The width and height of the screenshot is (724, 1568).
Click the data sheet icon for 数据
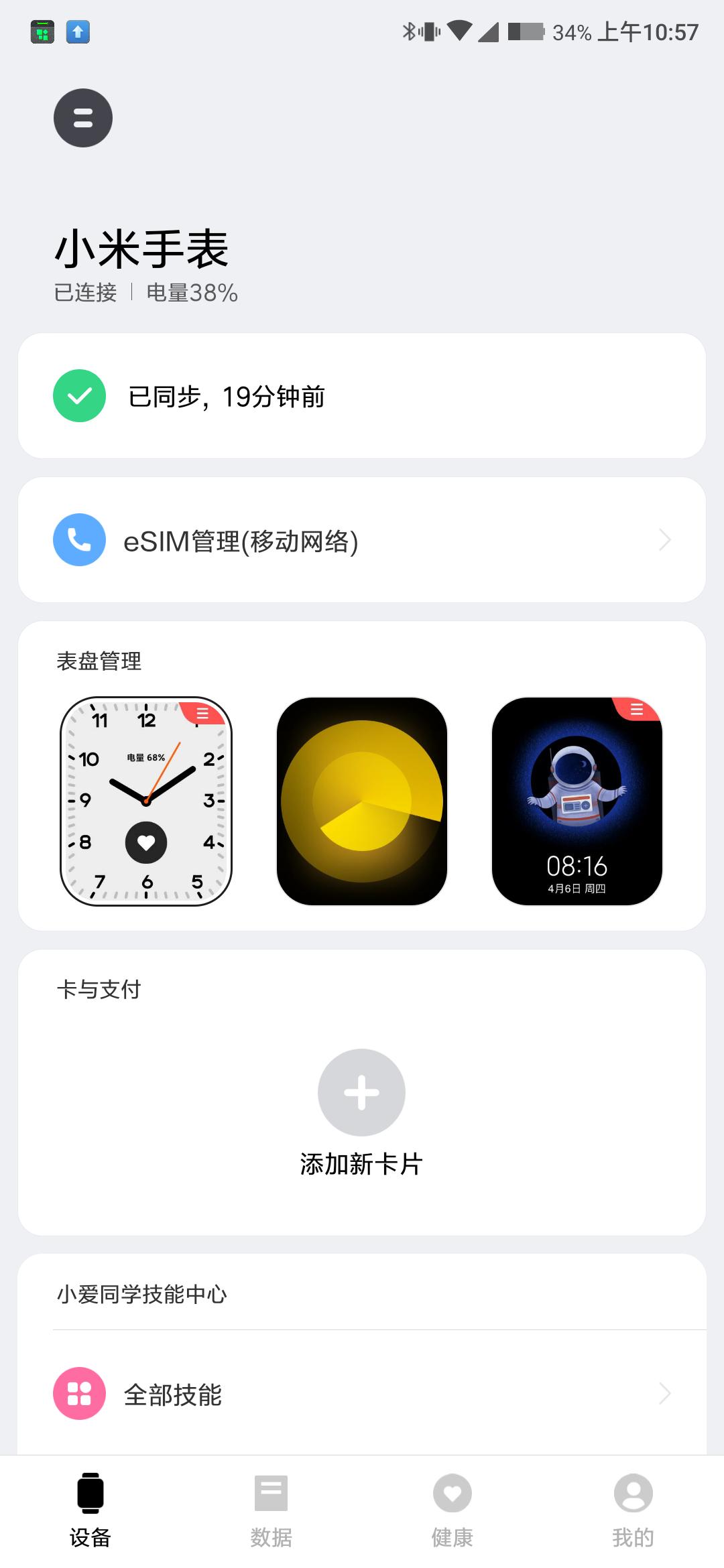click(x=271, y=1494)
